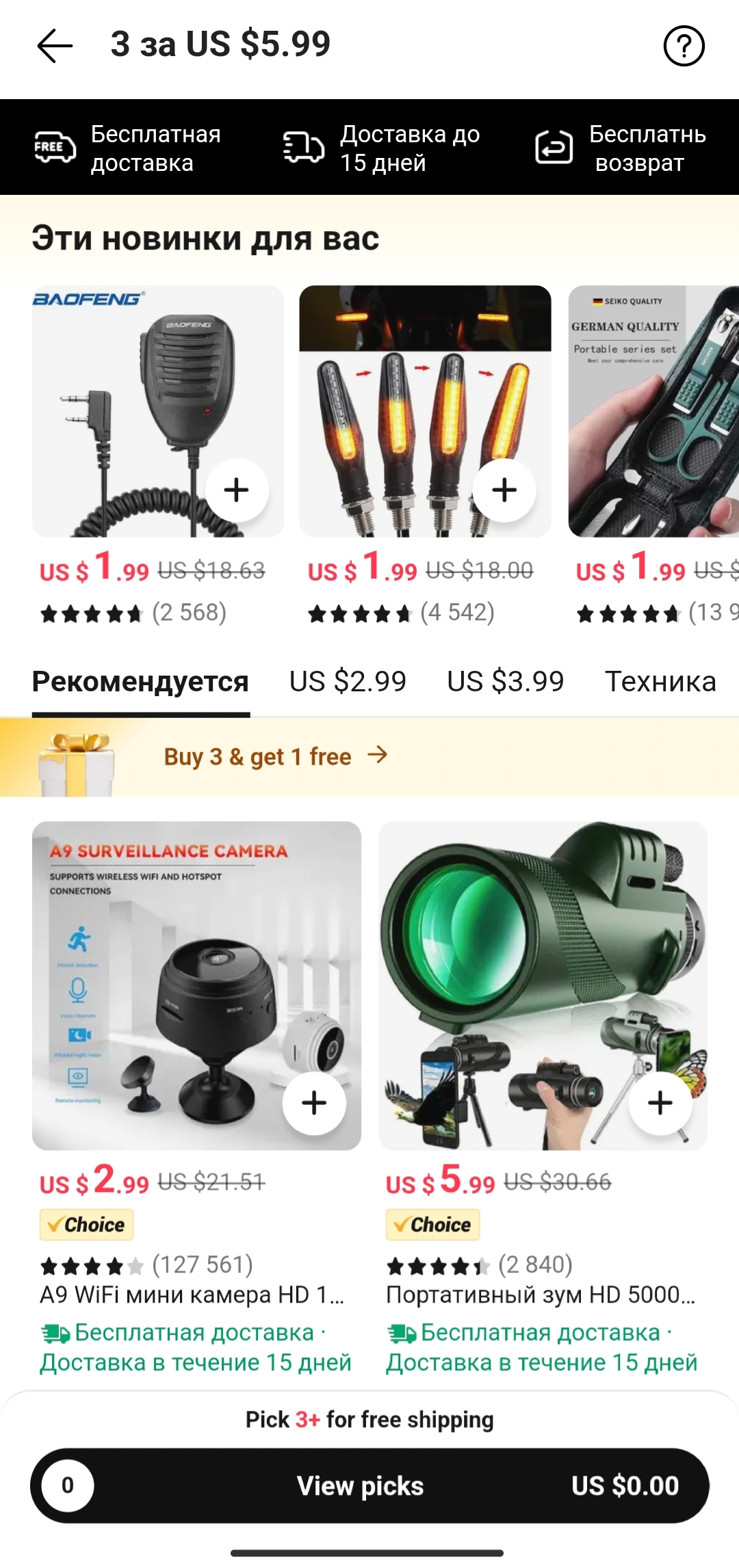Go back using the arrow icon

tap(55, 46)
